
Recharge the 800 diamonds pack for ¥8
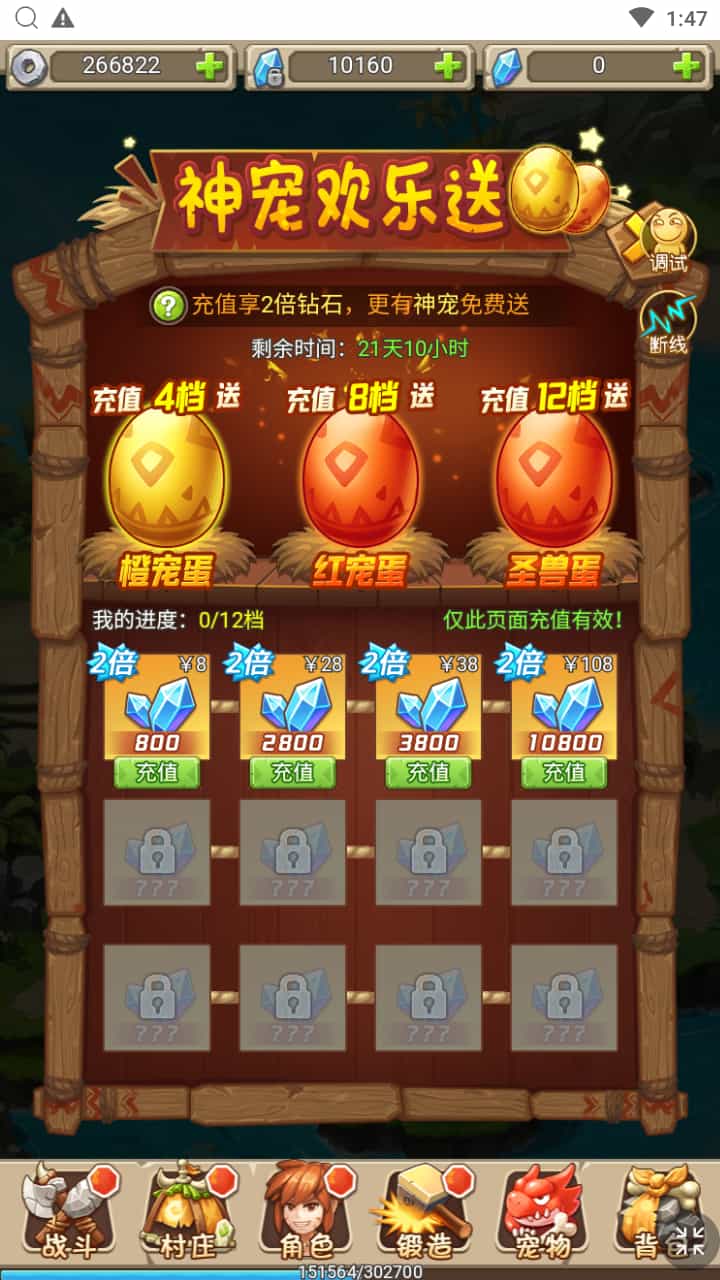coord(157,772)
